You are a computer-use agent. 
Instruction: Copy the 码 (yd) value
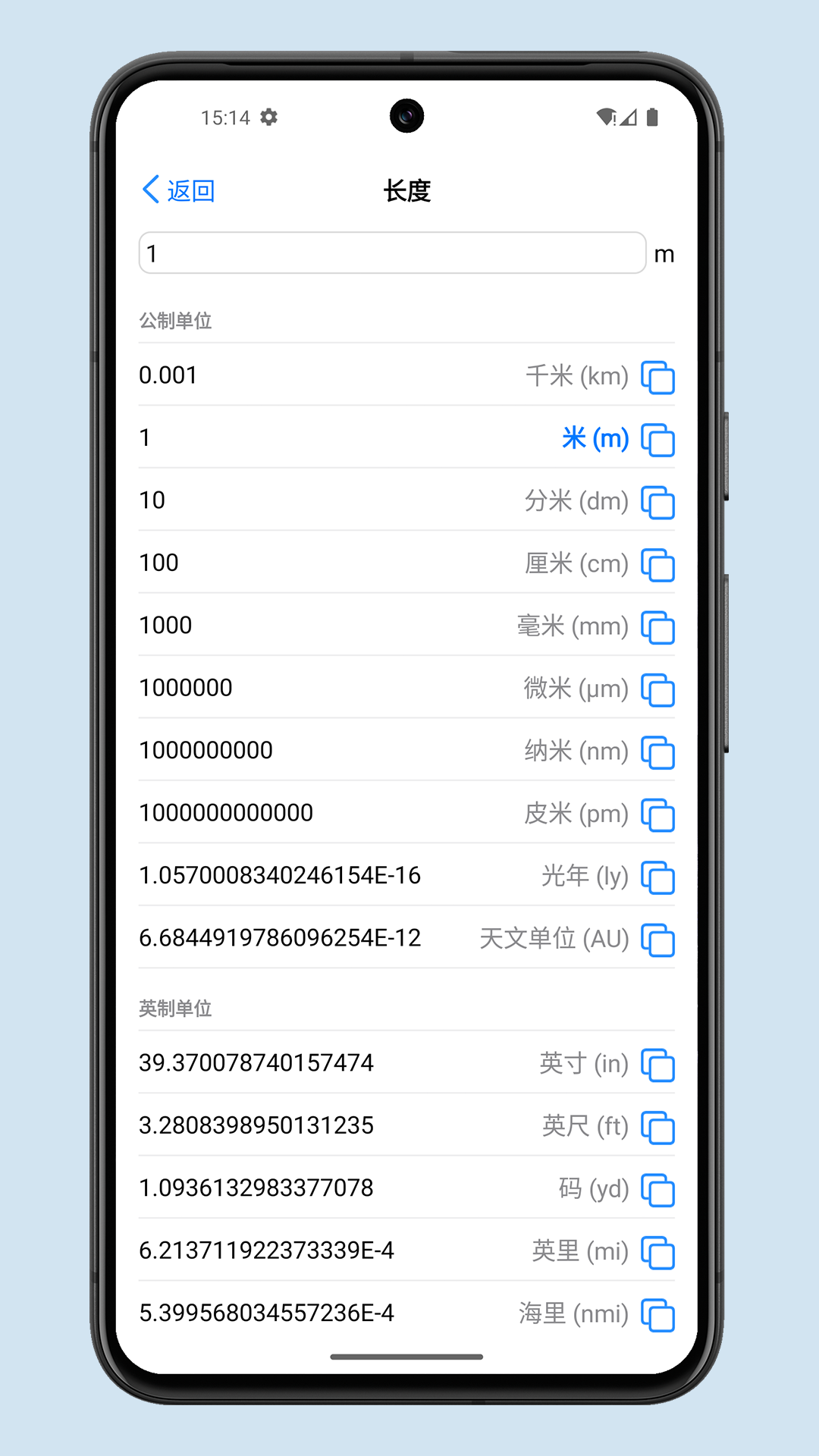click(x=657, y=1190)
